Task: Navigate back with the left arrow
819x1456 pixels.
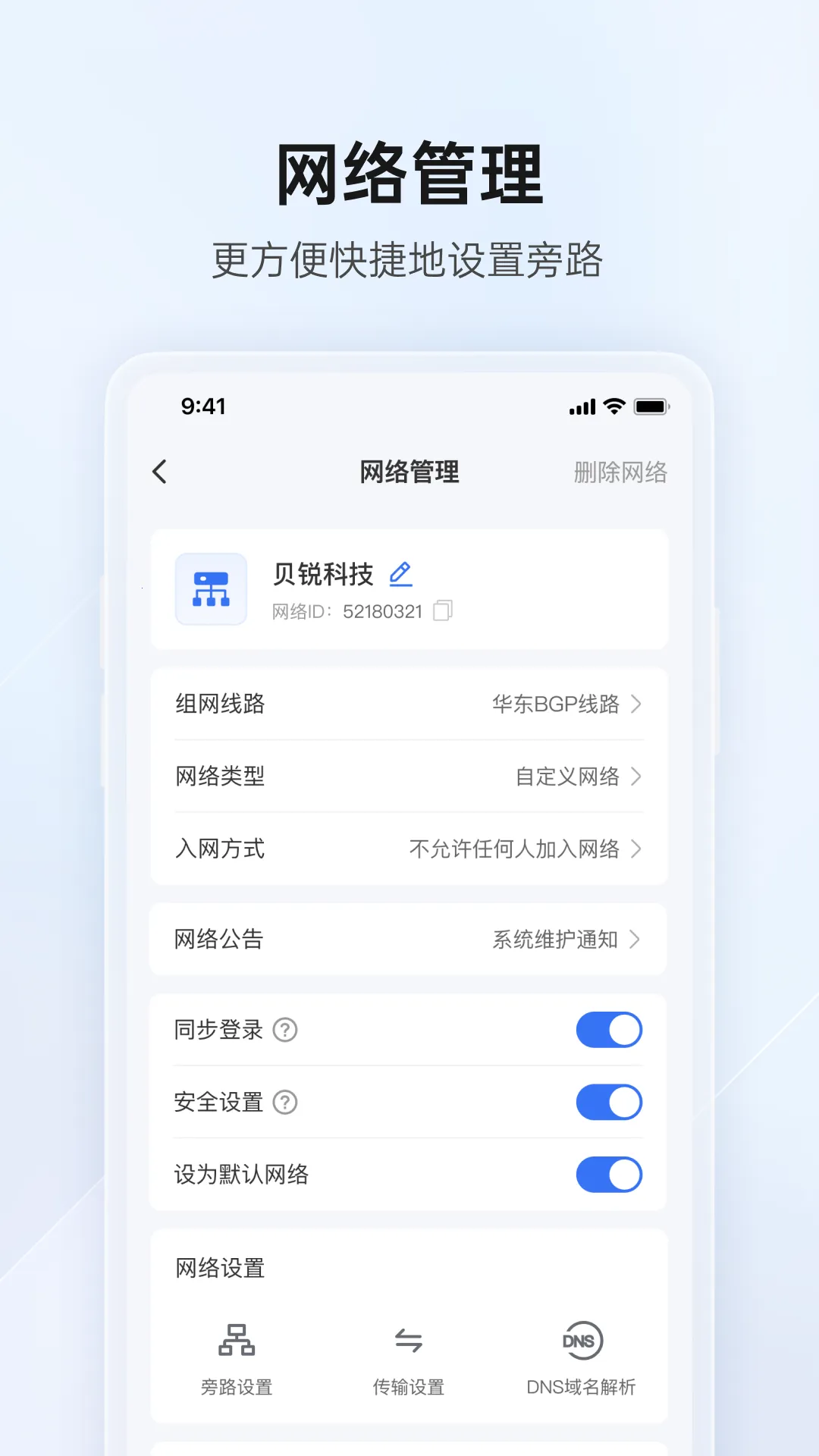Action: 159,471
